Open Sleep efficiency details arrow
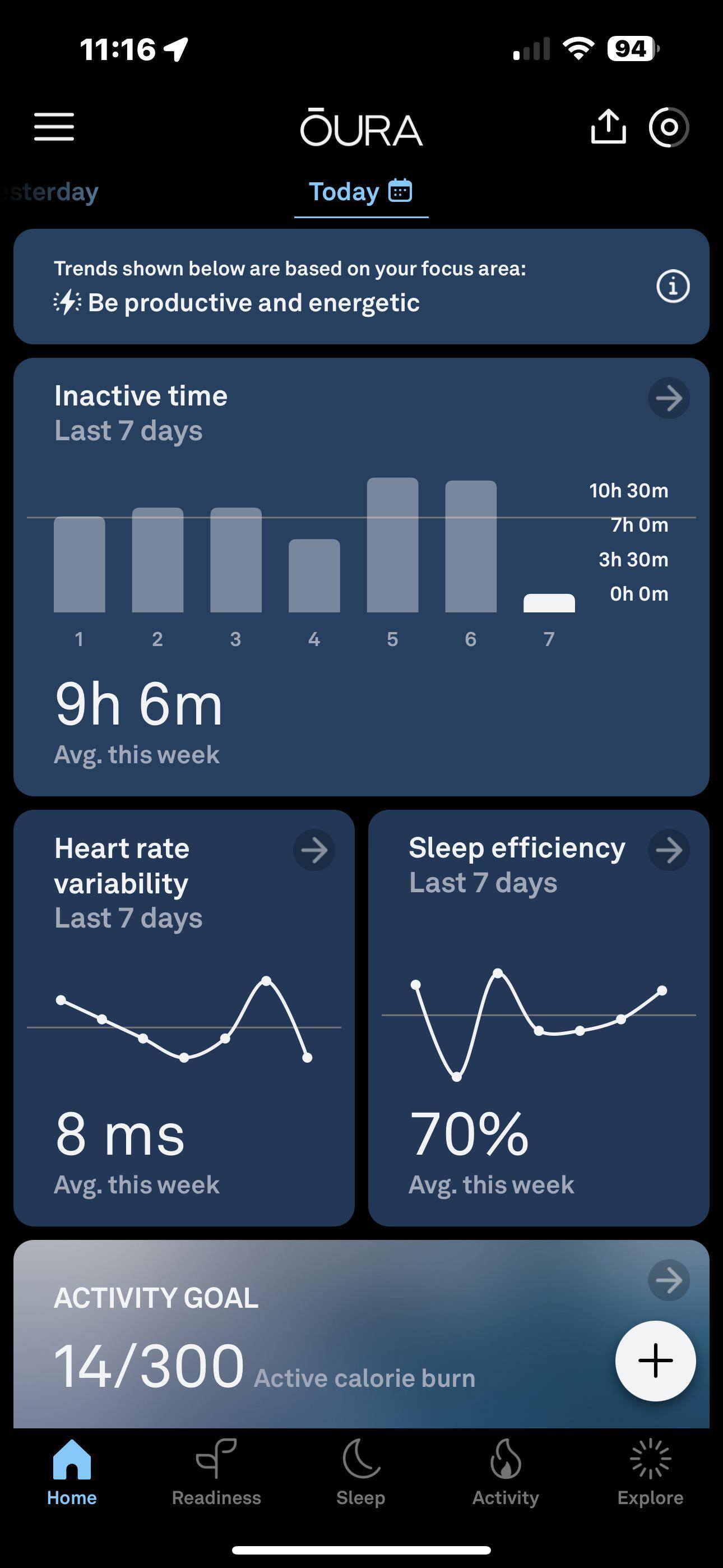 [668, 850]
